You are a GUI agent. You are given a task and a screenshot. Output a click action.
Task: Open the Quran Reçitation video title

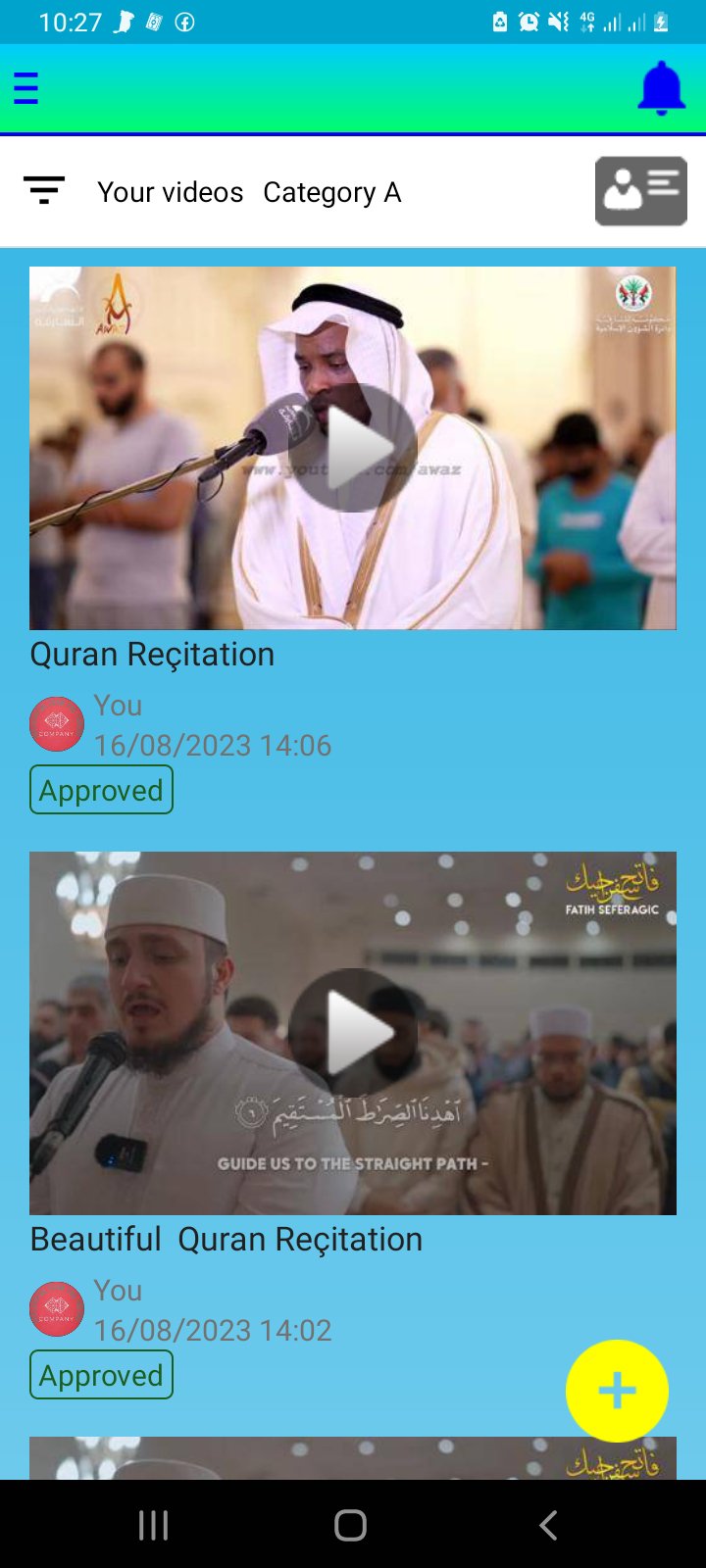click(x=152, y=654)
